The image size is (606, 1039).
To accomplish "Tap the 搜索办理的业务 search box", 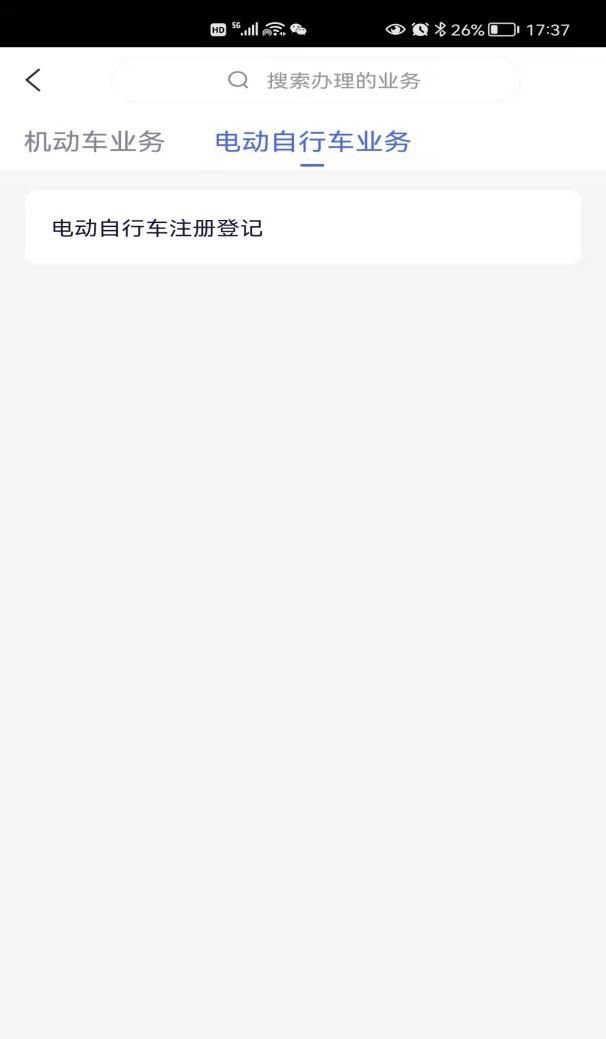I will pos(316,81).
